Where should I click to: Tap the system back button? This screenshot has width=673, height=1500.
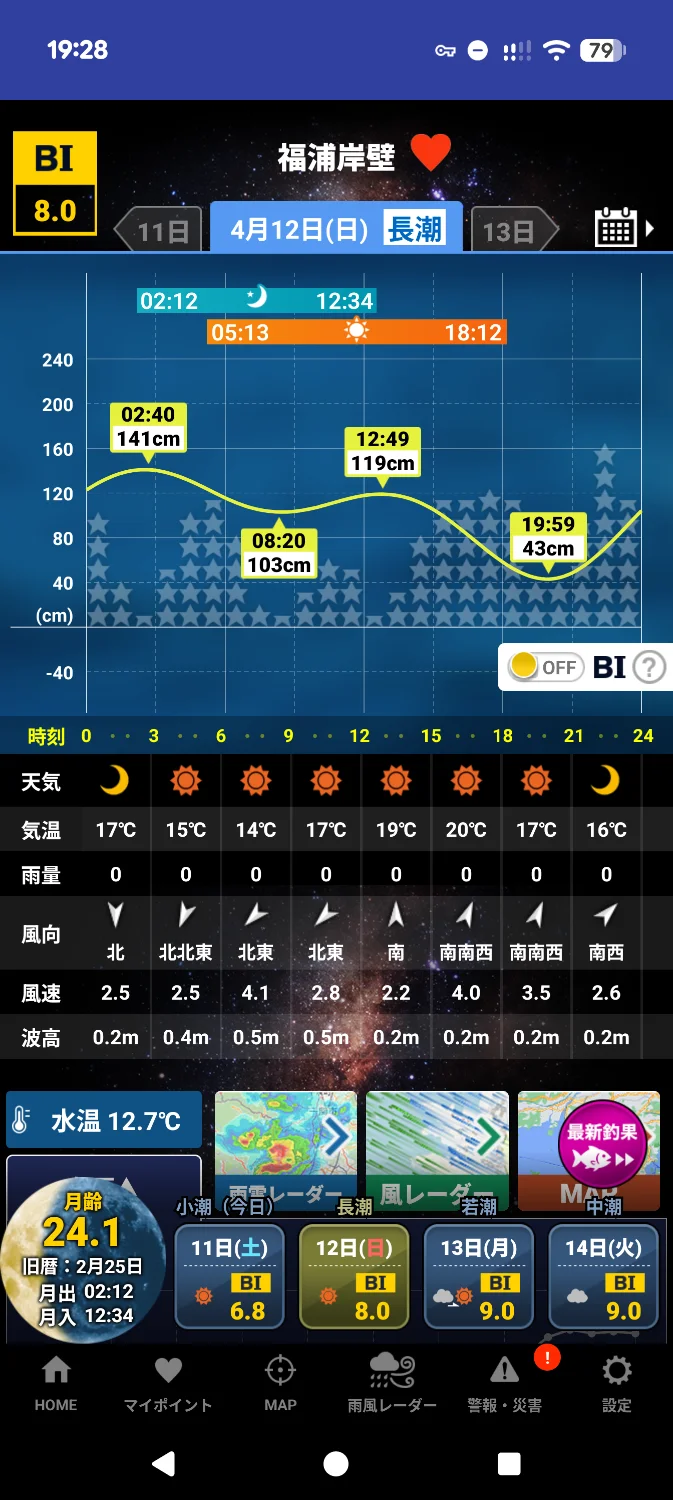click(163, 1464)
